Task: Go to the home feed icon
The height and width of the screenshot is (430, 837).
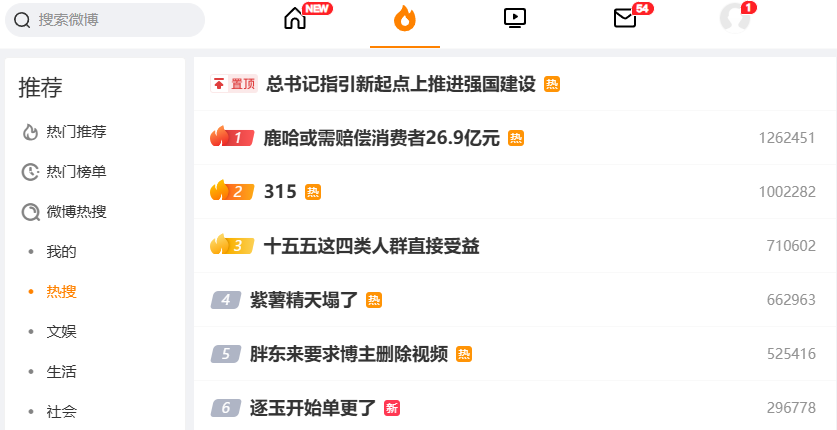Action: click(295, 19)
